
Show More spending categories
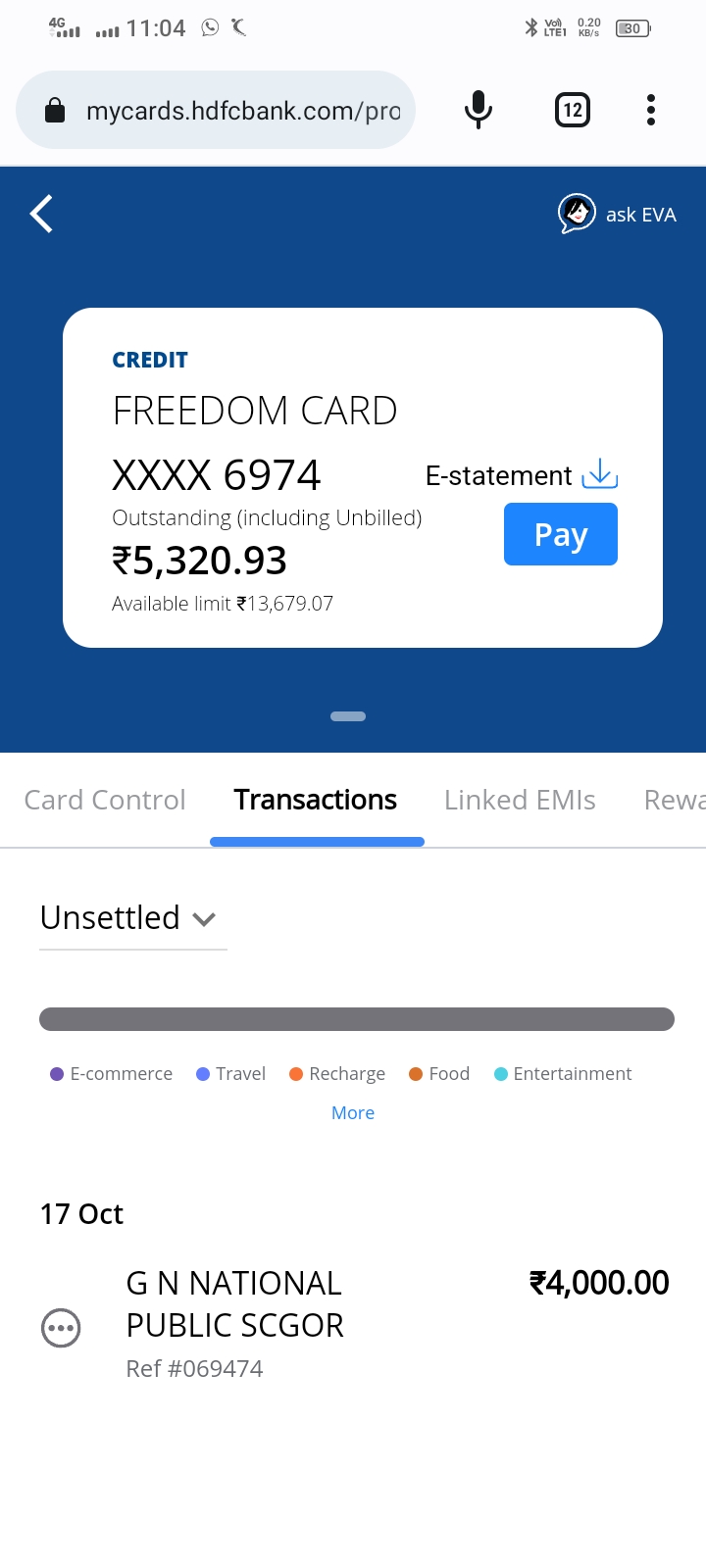click(353, 1112)
